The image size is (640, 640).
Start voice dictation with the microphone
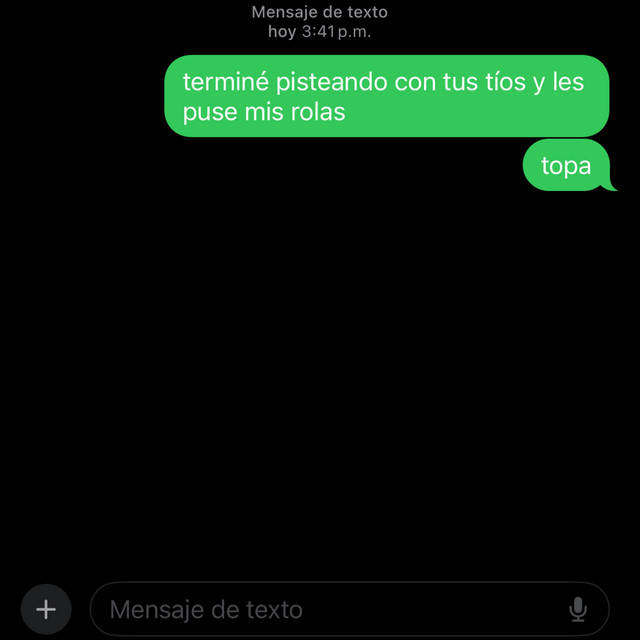pos(577,609)
